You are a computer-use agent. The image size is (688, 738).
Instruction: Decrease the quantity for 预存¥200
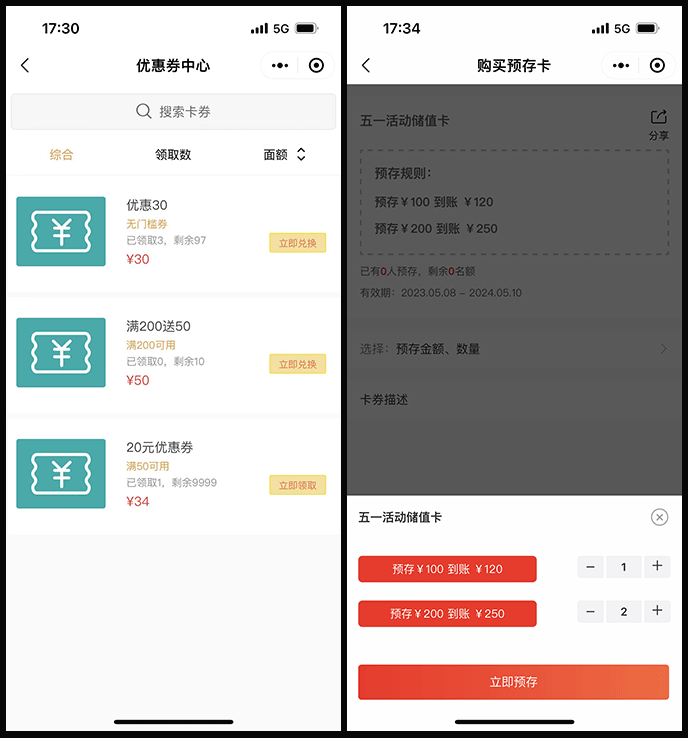(590, 611)
